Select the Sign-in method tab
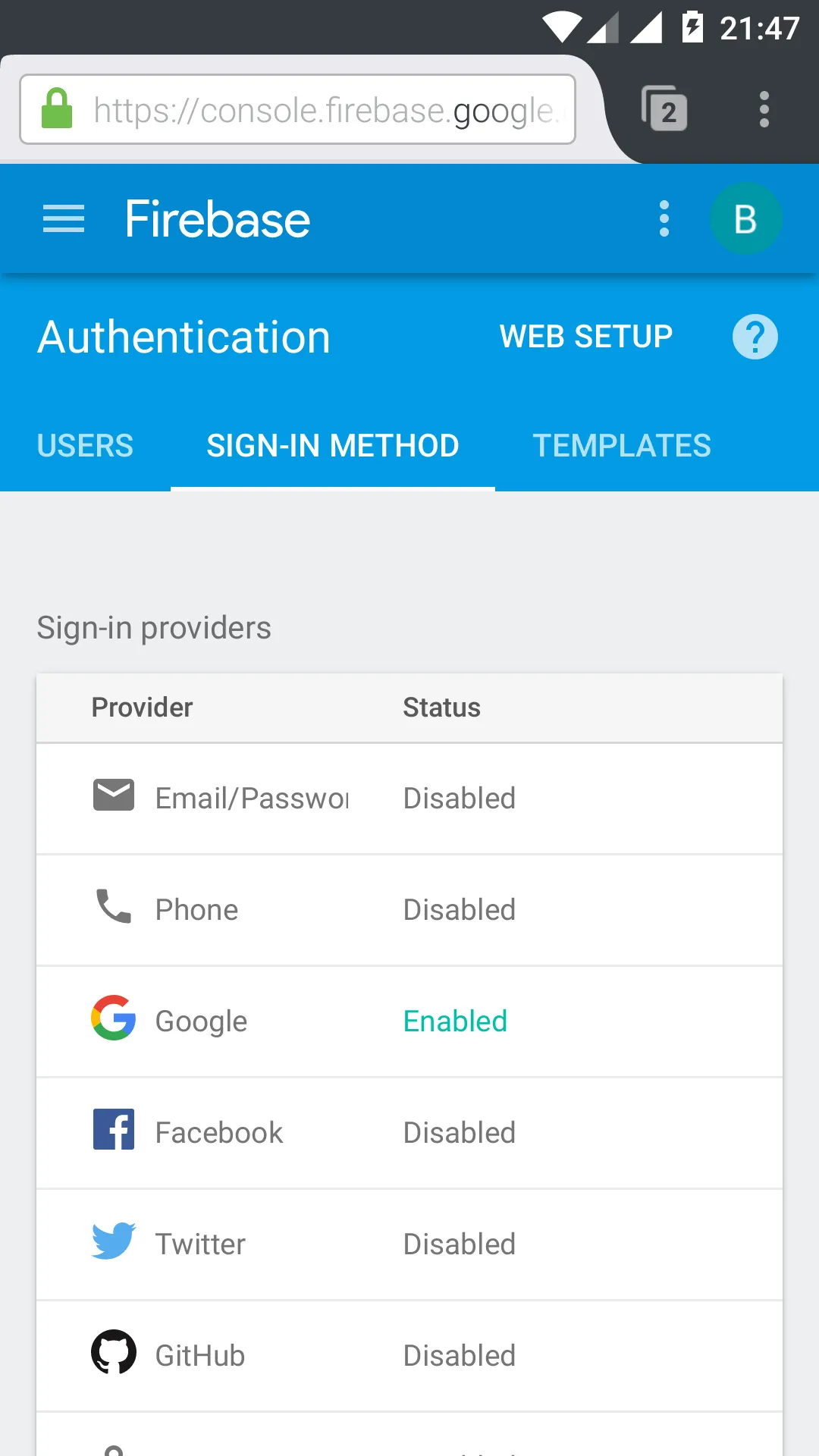Screen dimensions: 819x1456 tap(332, 446)
